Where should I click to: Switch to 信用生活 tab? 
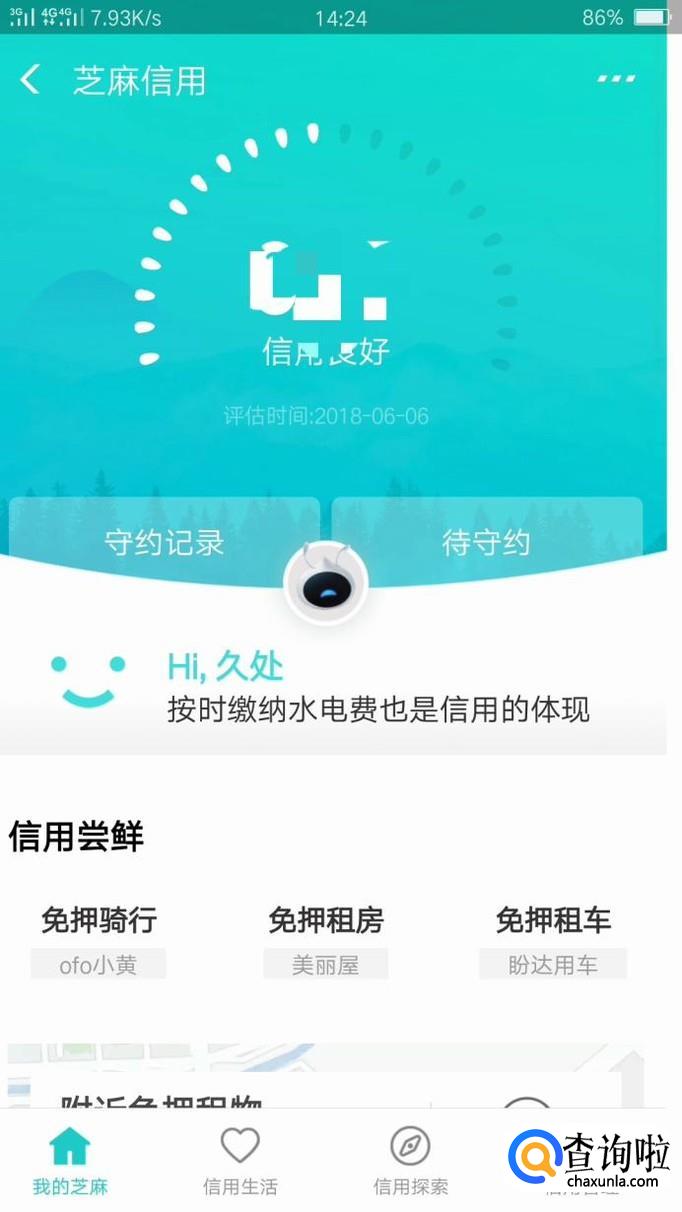(x=240, y=1162)
